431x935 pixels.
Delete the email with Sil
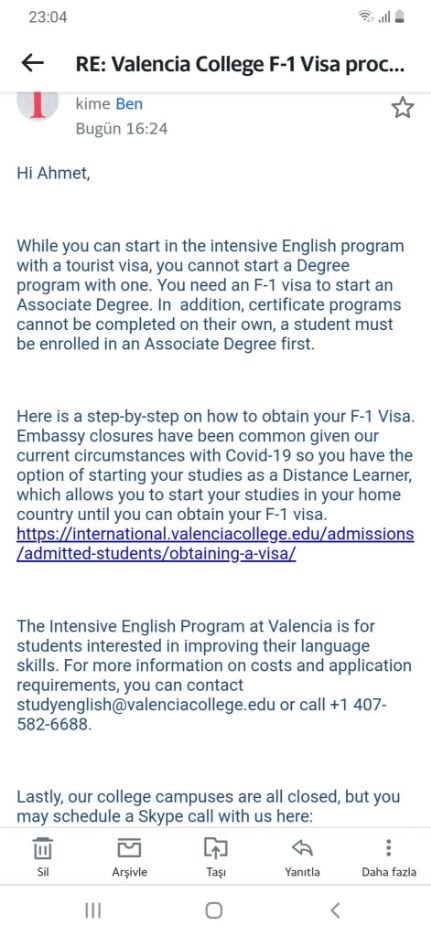tap(43, 857)
